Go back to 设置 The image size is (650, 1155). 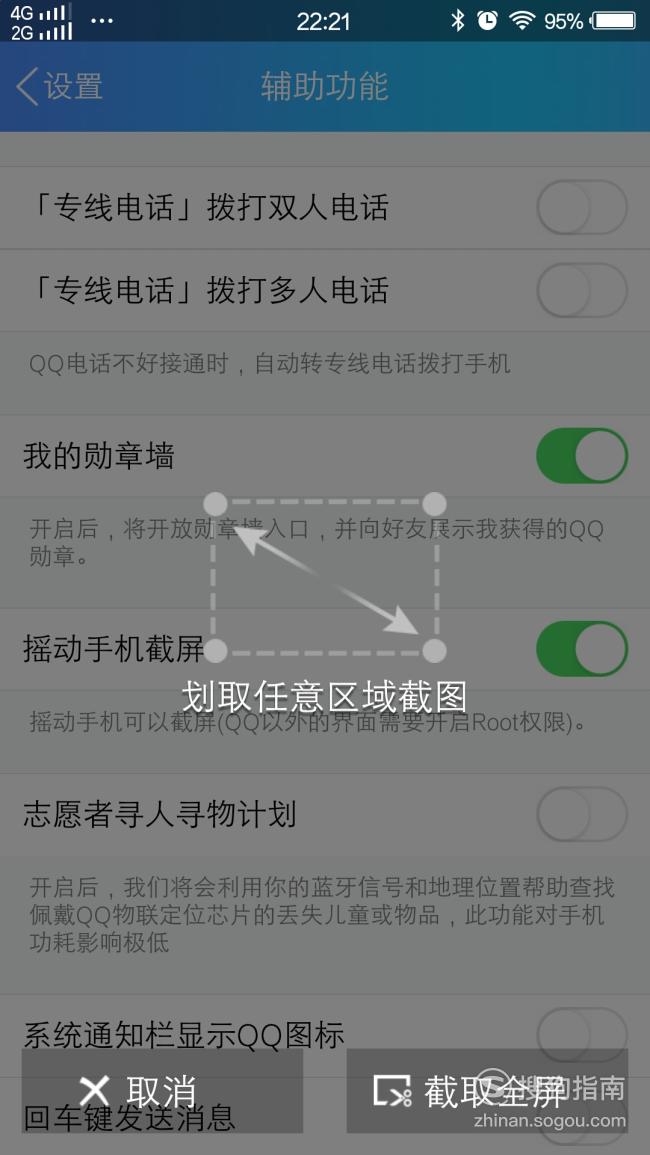point(59,86)
